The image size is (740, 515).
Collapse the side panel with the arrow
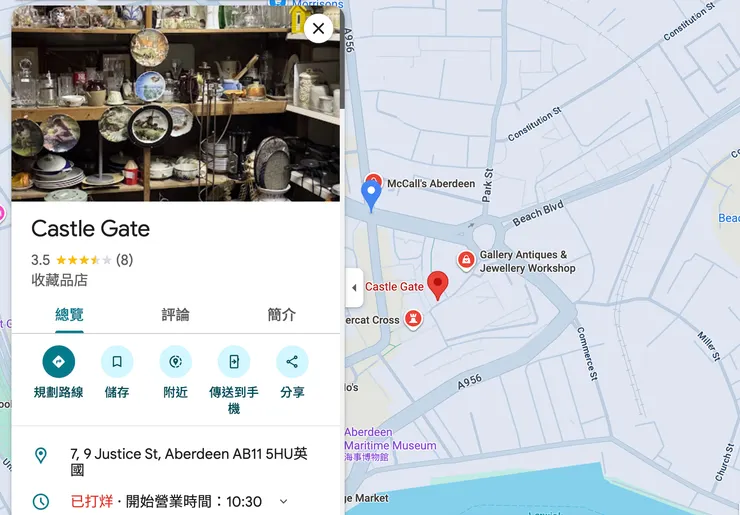coord(353,288)
